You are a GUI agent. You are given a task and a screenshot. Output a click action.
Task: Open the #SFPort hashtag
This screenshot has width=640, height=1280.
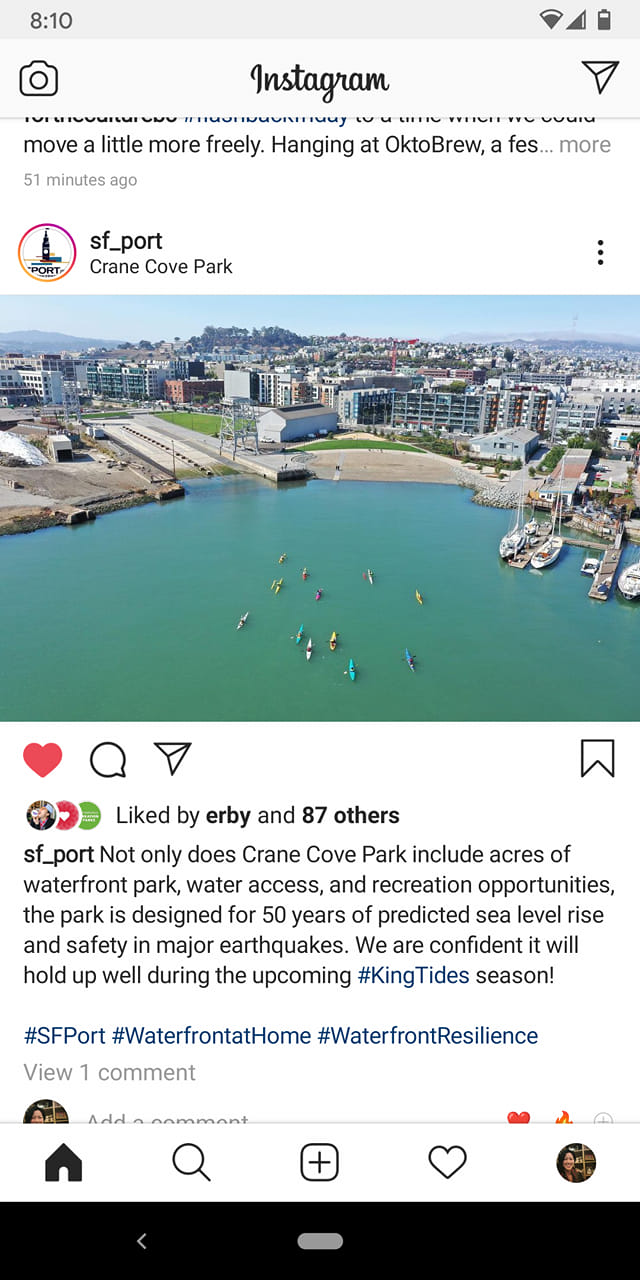(x=64, y=1035)
